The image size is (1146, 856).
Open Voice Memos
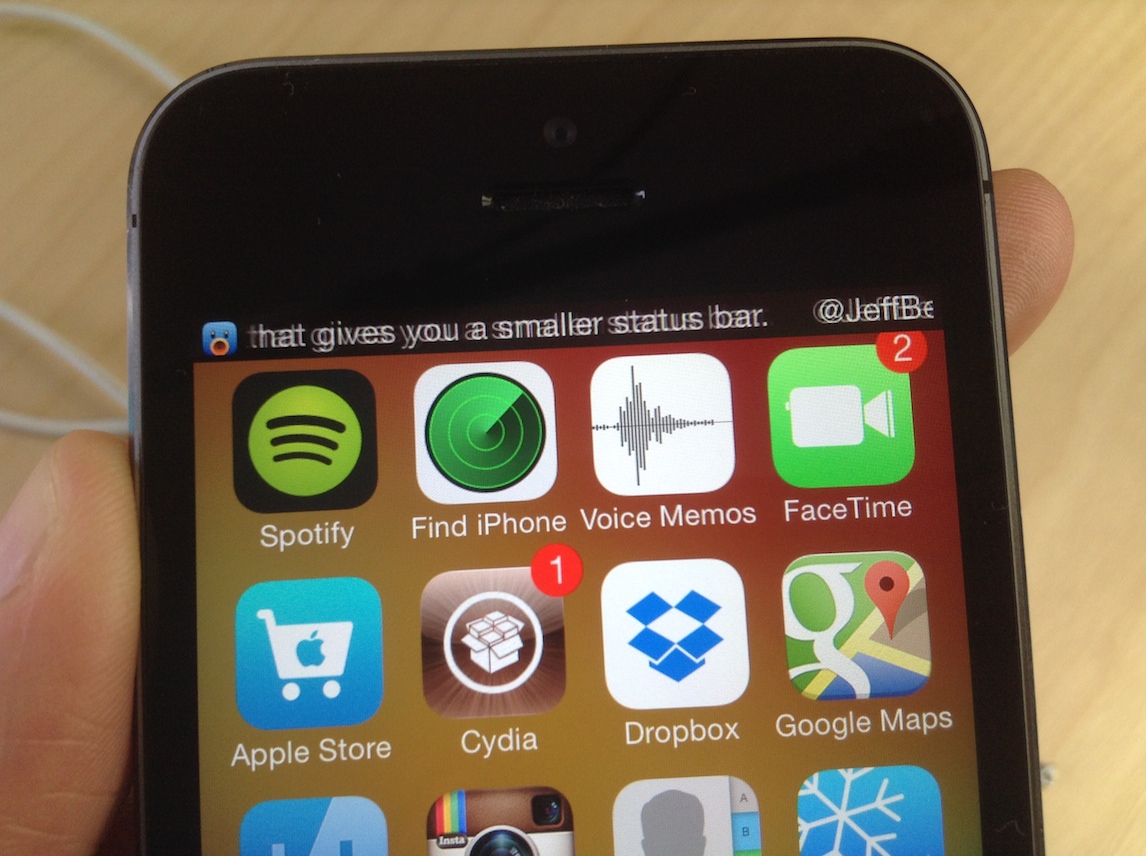tap(662, 425)
